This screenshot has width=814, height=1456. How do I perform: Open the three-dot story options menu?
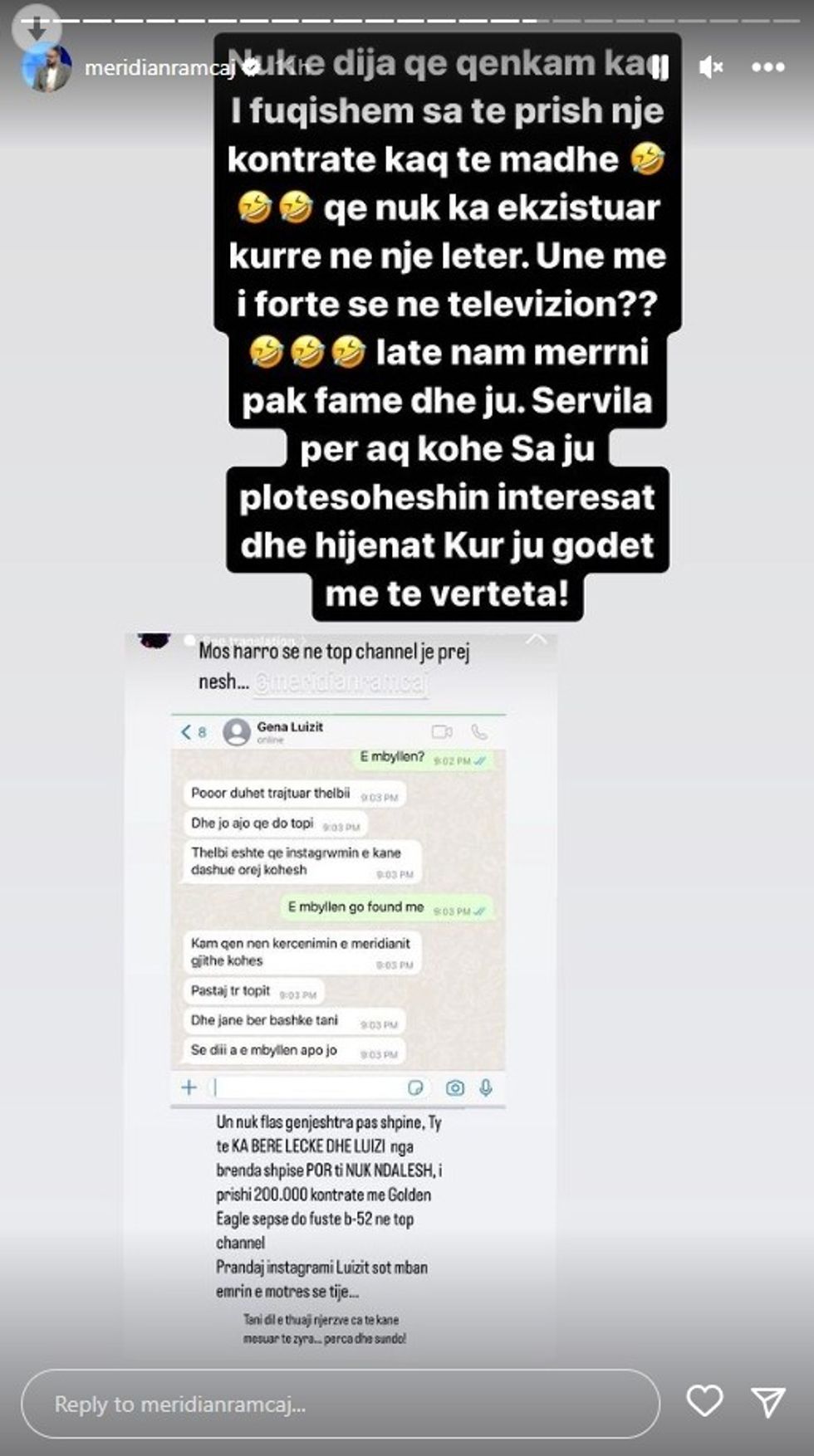point(767,67)
